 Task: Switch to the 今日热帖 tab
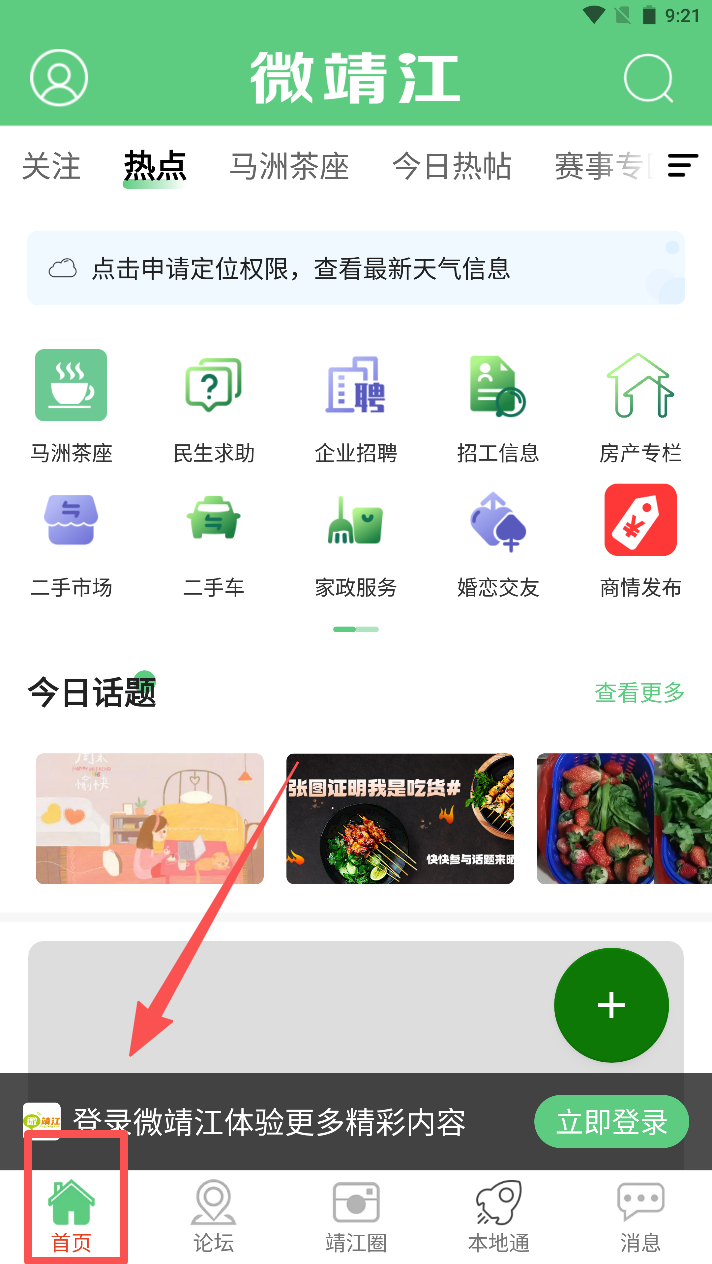point(451,166)
